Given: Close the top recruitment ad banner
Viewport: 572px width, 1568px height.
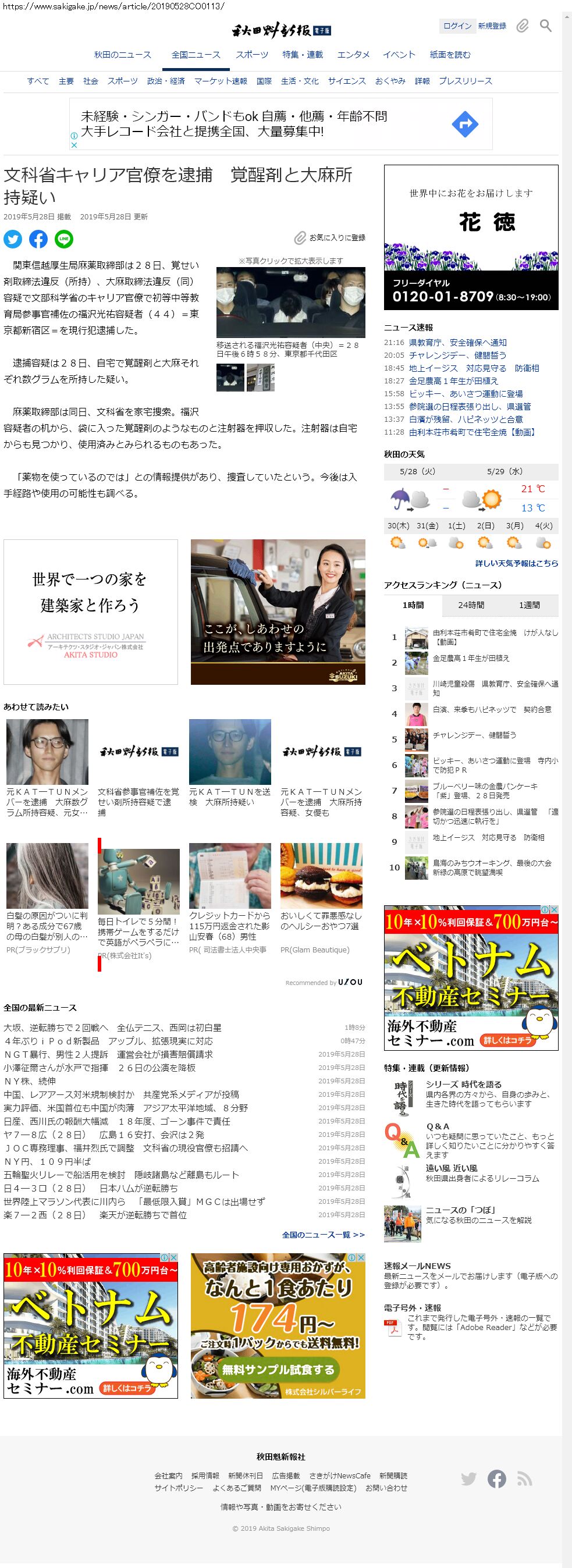Looking at the screenshot, I should click(x=74, y=145).
